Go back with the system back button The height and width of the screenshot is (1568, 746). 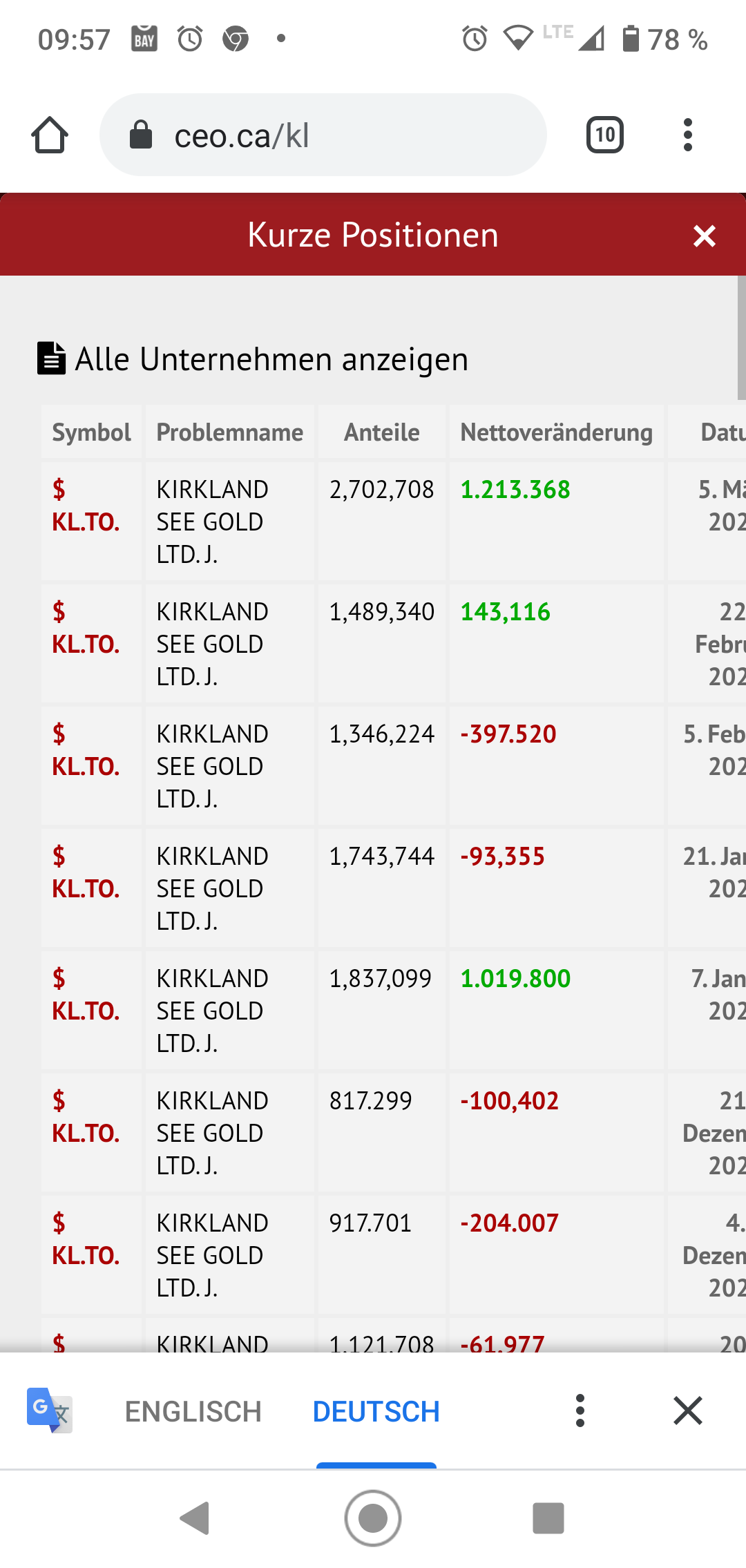tap(195, 1518)
